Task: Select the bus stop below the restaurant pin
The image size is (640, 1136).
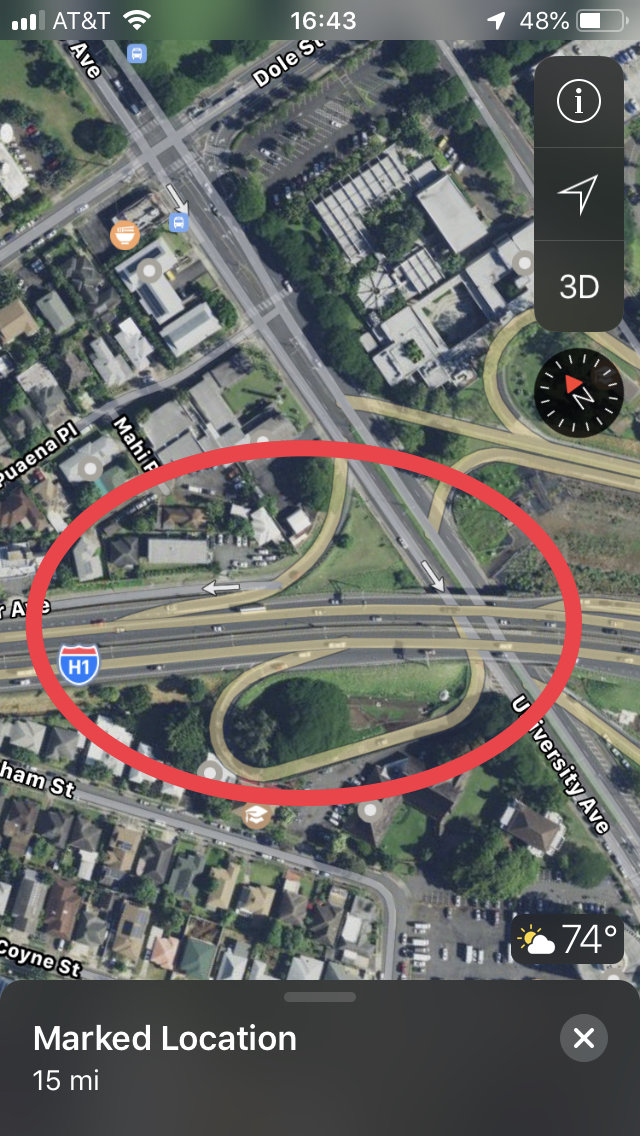Action: 178,223
